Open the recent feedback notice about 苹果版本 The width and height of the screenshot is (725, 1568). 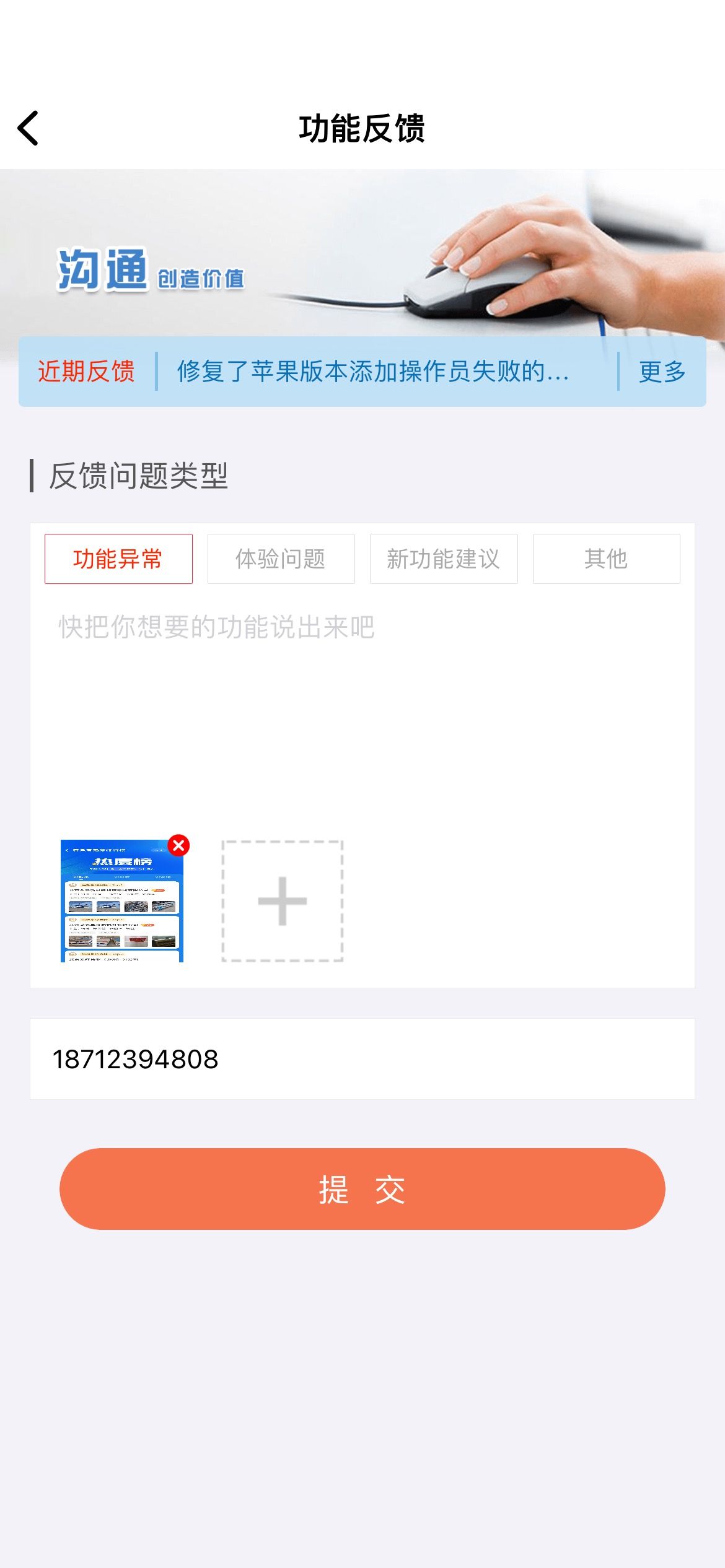click(373, 372)
